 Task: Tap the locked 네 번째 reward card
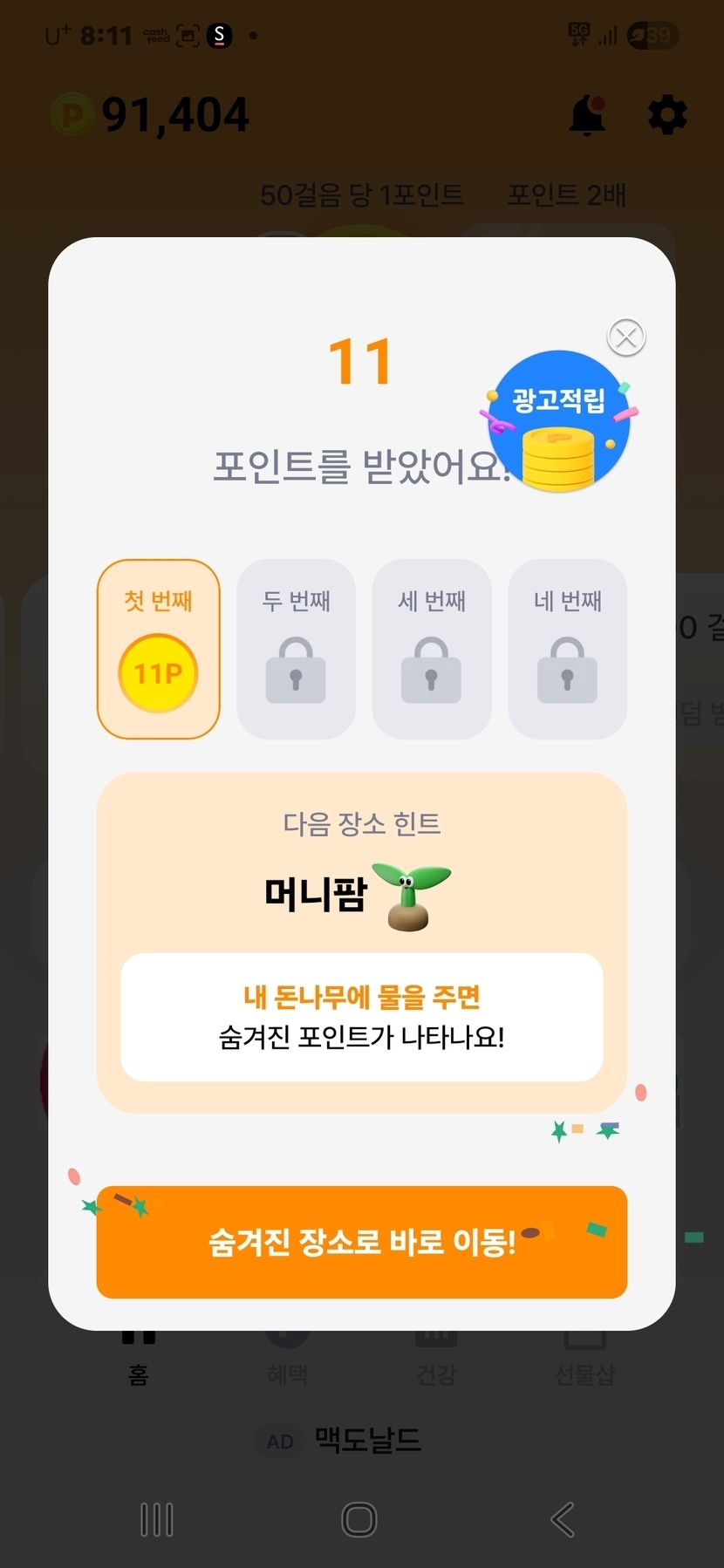(x=568, y=649)
